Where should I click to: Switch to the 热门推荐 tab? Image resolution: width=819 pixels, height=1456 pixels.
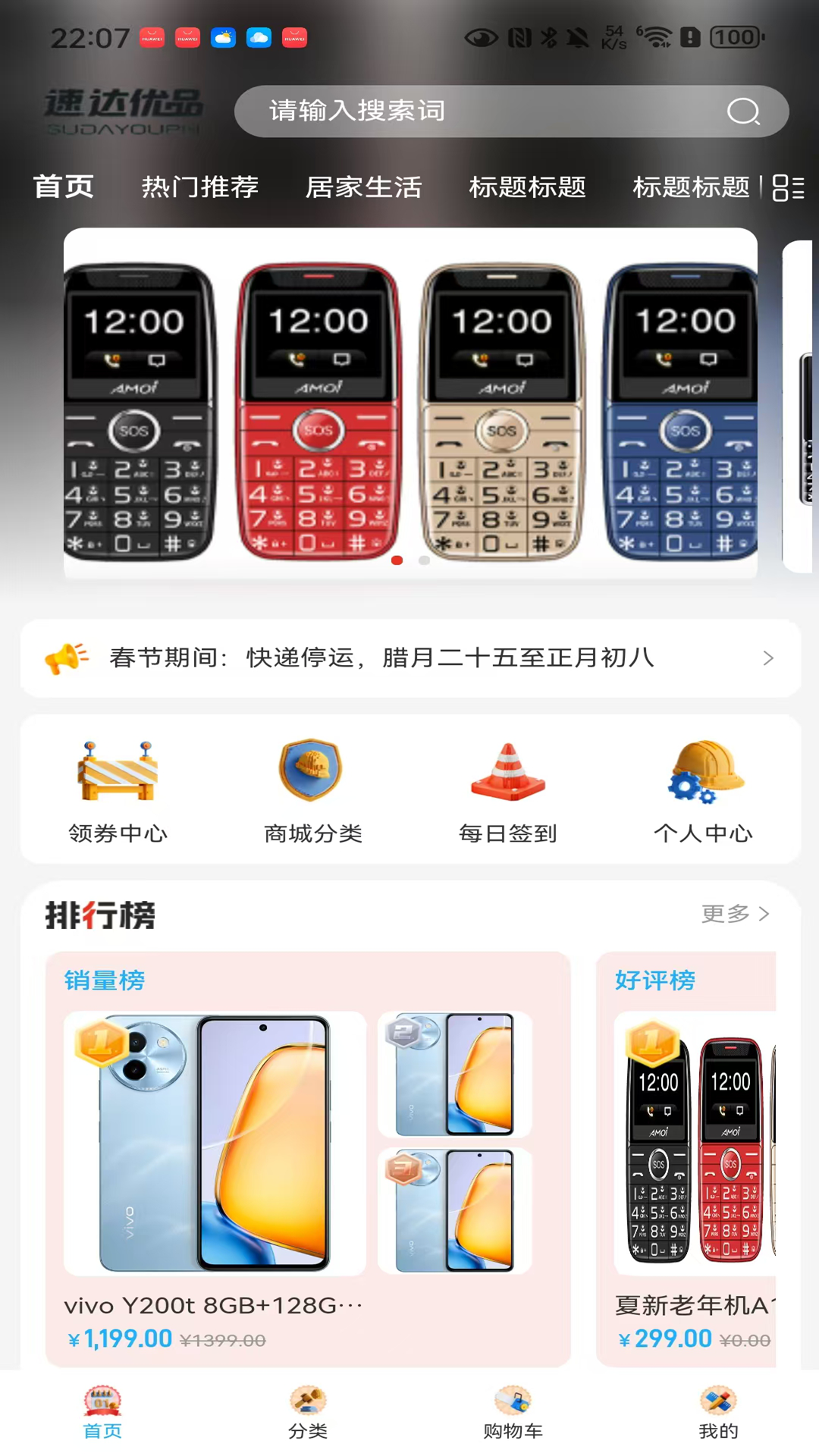(x=200, y=187)
